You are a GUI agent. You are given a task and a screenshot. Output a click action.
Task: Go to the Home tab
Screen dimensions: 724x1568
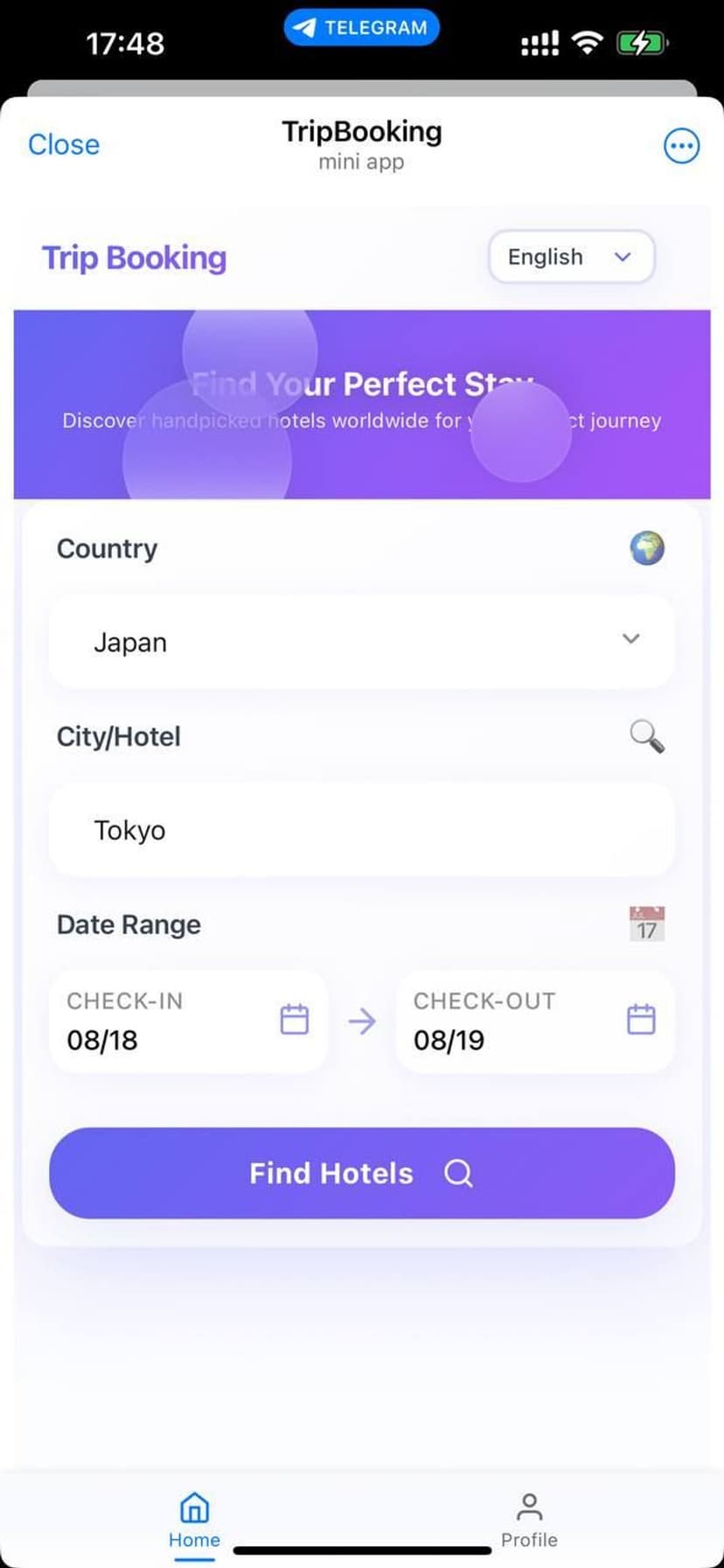194,1520
